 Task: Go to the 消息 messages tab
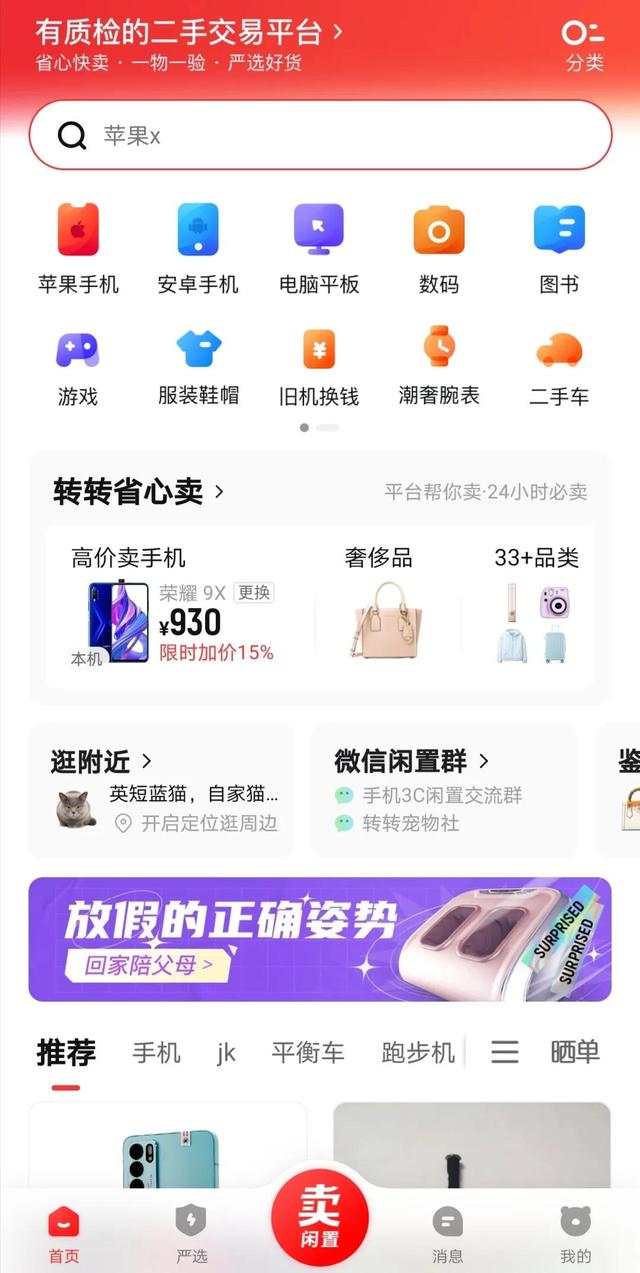point(447,1235)
